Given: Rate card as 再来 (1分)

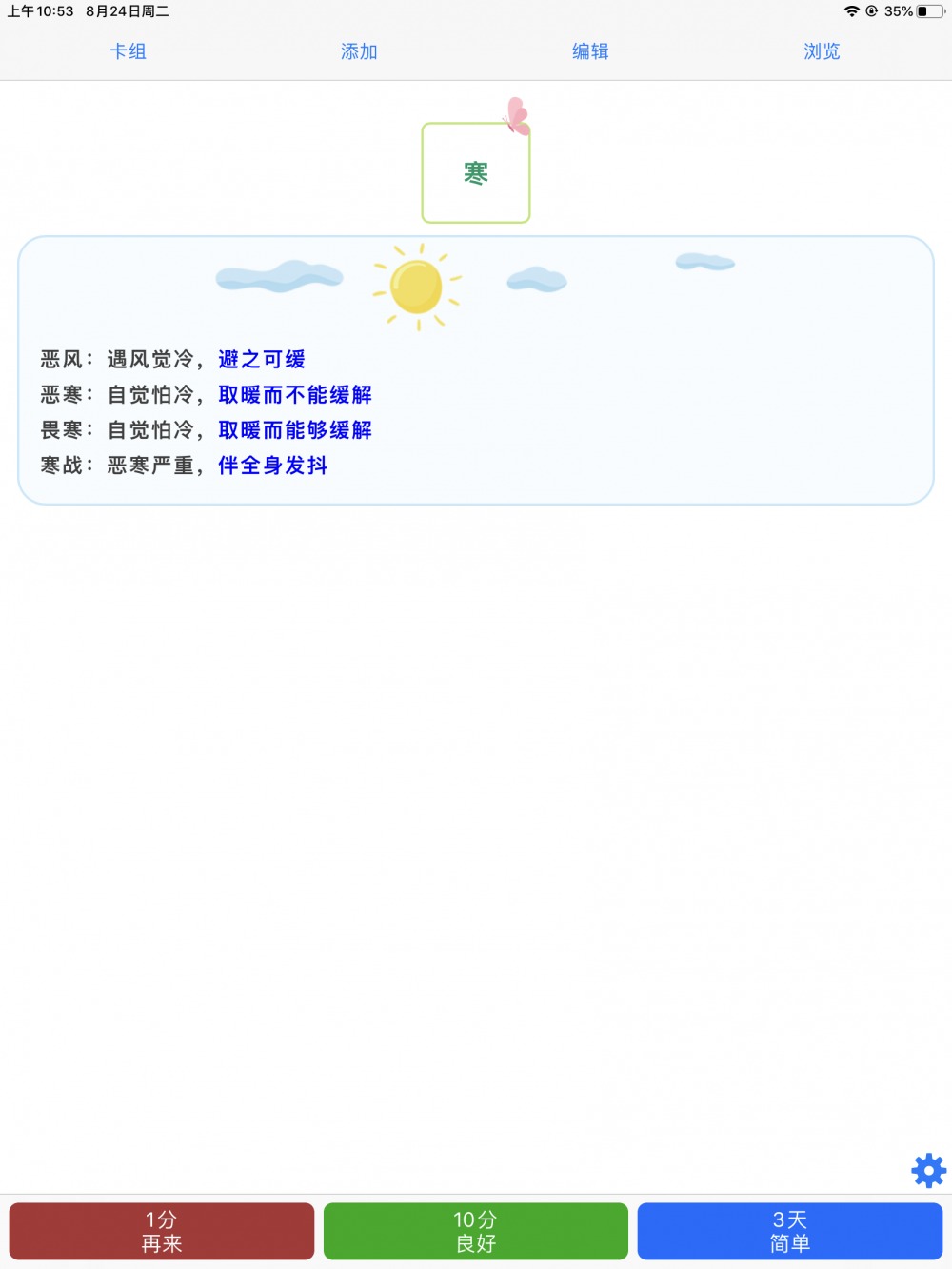Looking at the screenshot, I should pos(162,1231).
